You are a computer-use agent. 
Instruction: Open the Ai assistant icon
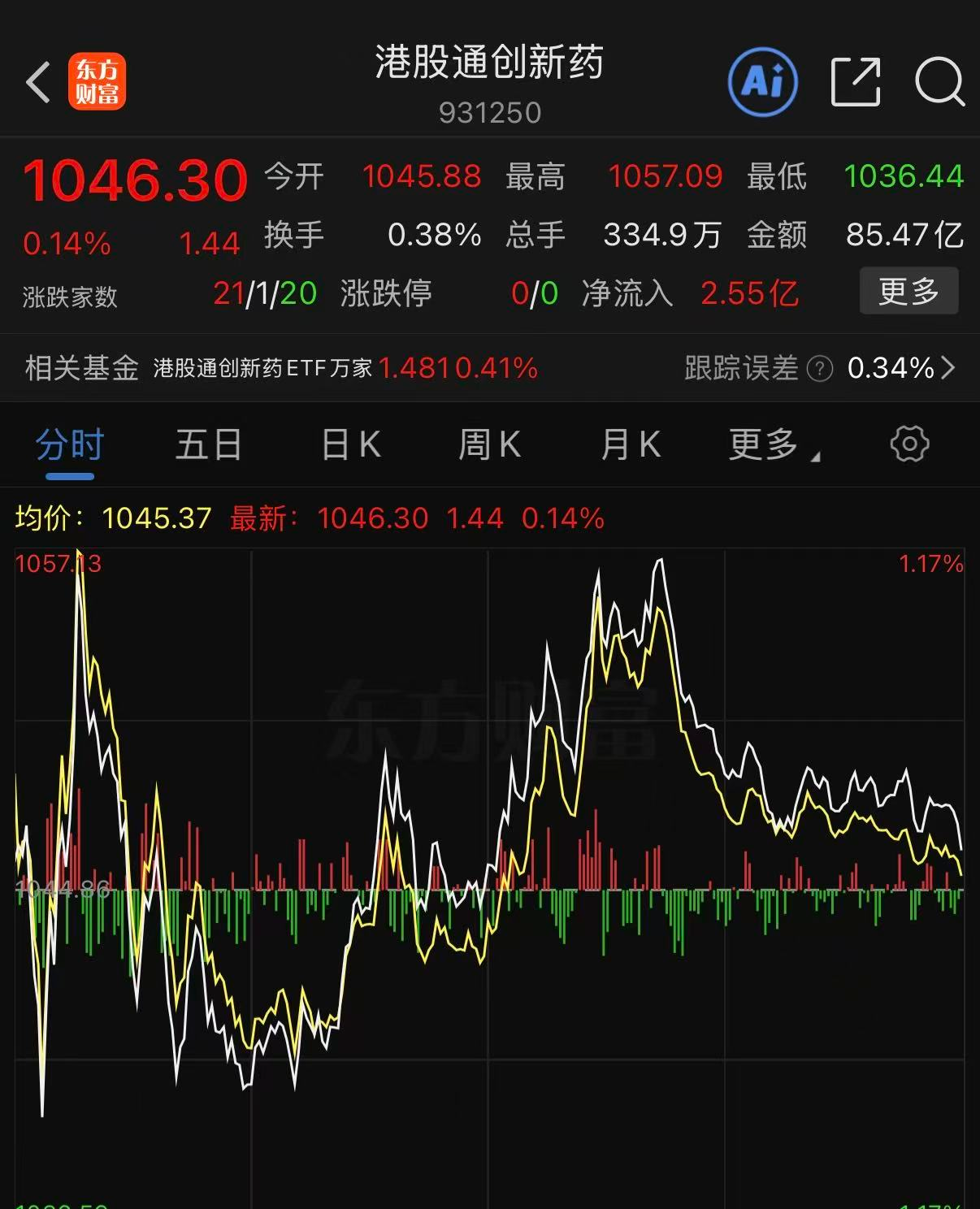[x=762, y=82]
